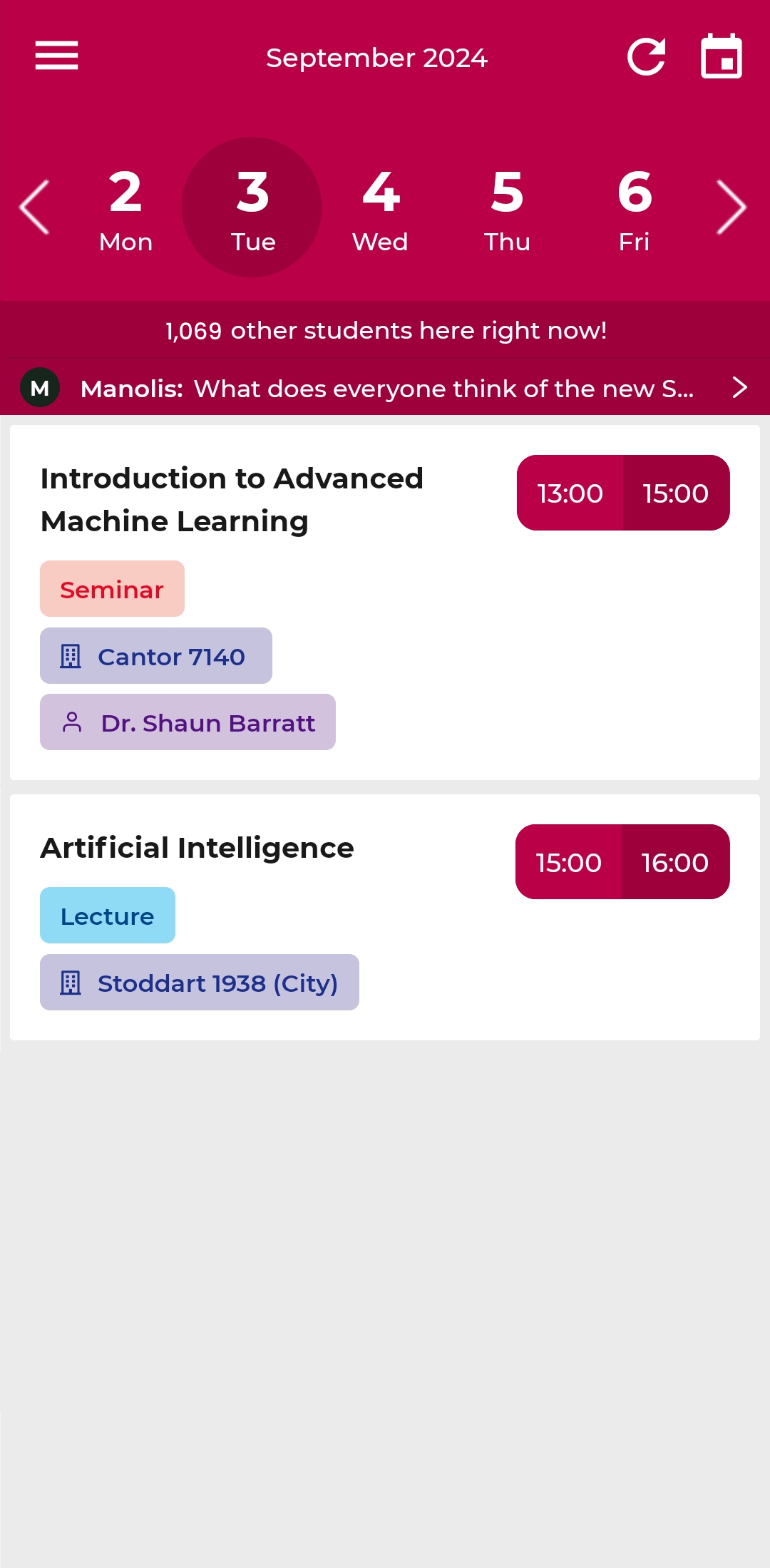Navigate to the next week
Image resolution: width=770 pixels, height=1568 pixels.
point(731,208)
